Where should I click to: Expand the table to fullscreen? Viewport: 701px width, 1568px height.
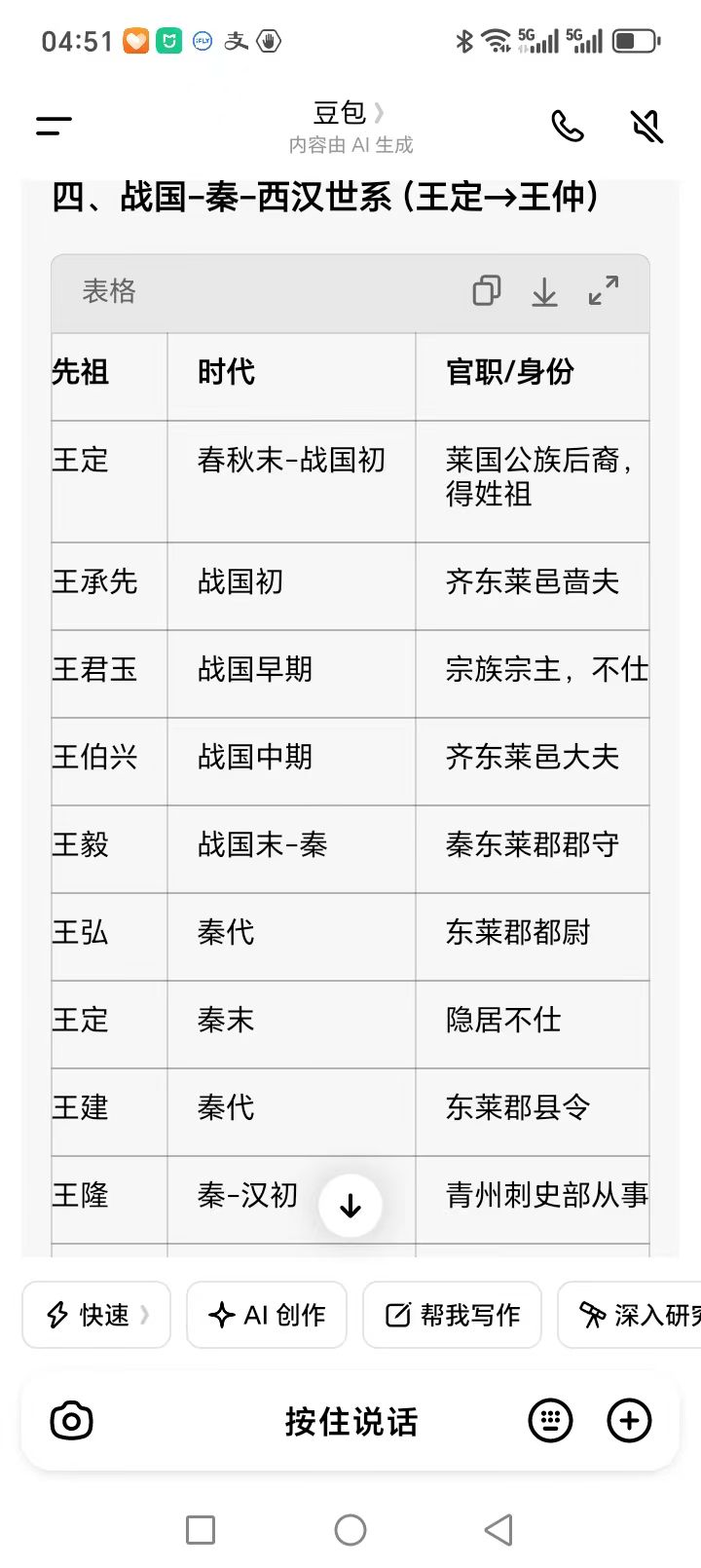(x=604, y=291)
